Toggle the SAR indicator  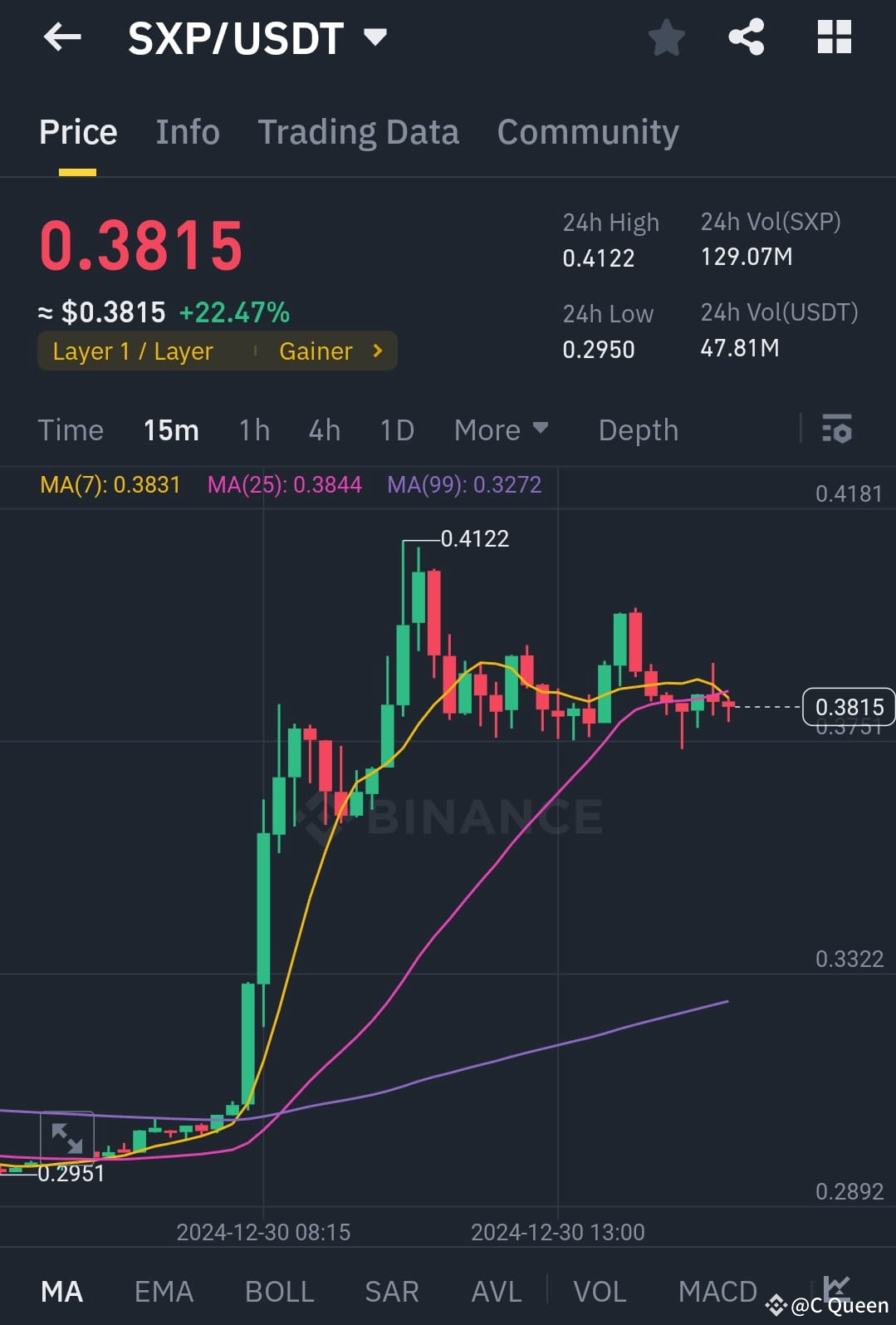click(390, 1290)
